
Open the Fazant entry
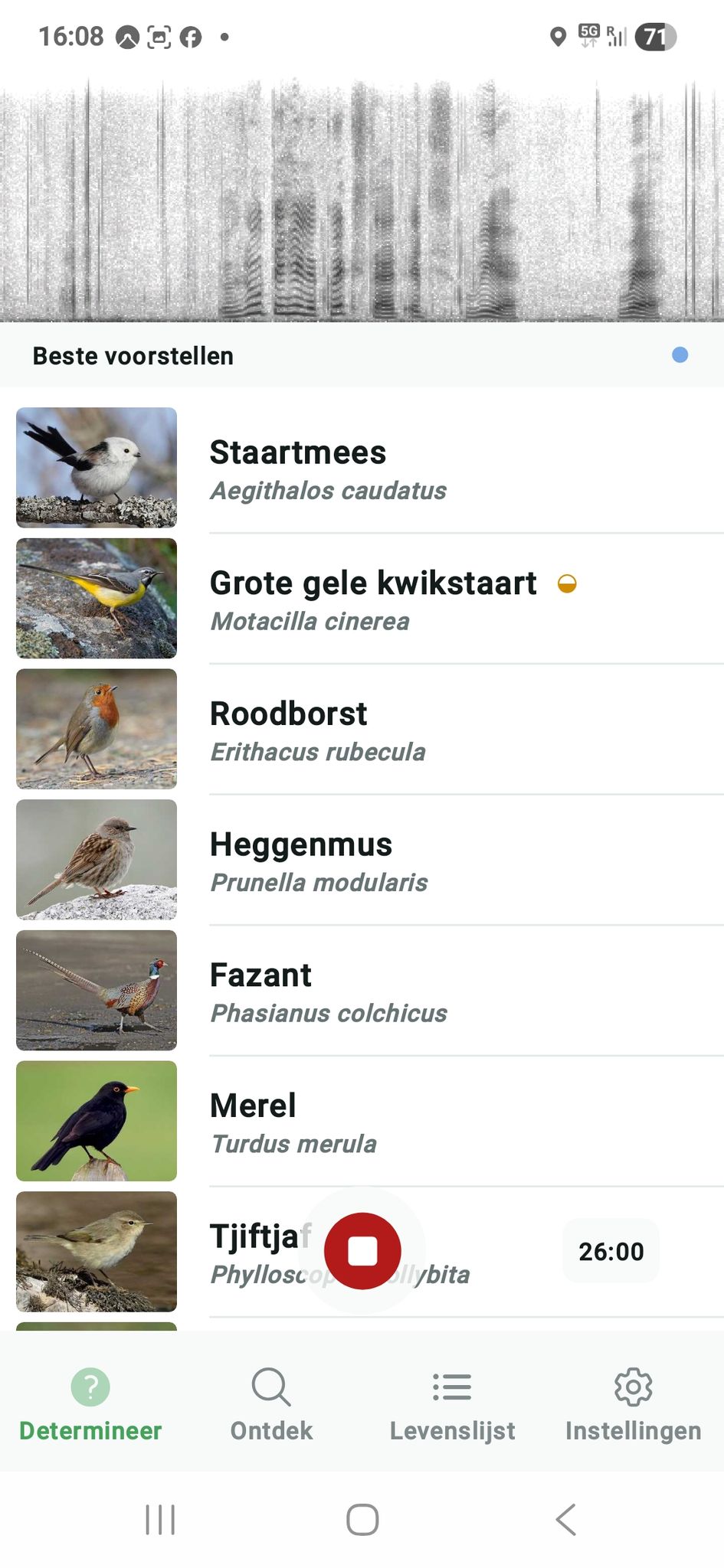[362, 991]
